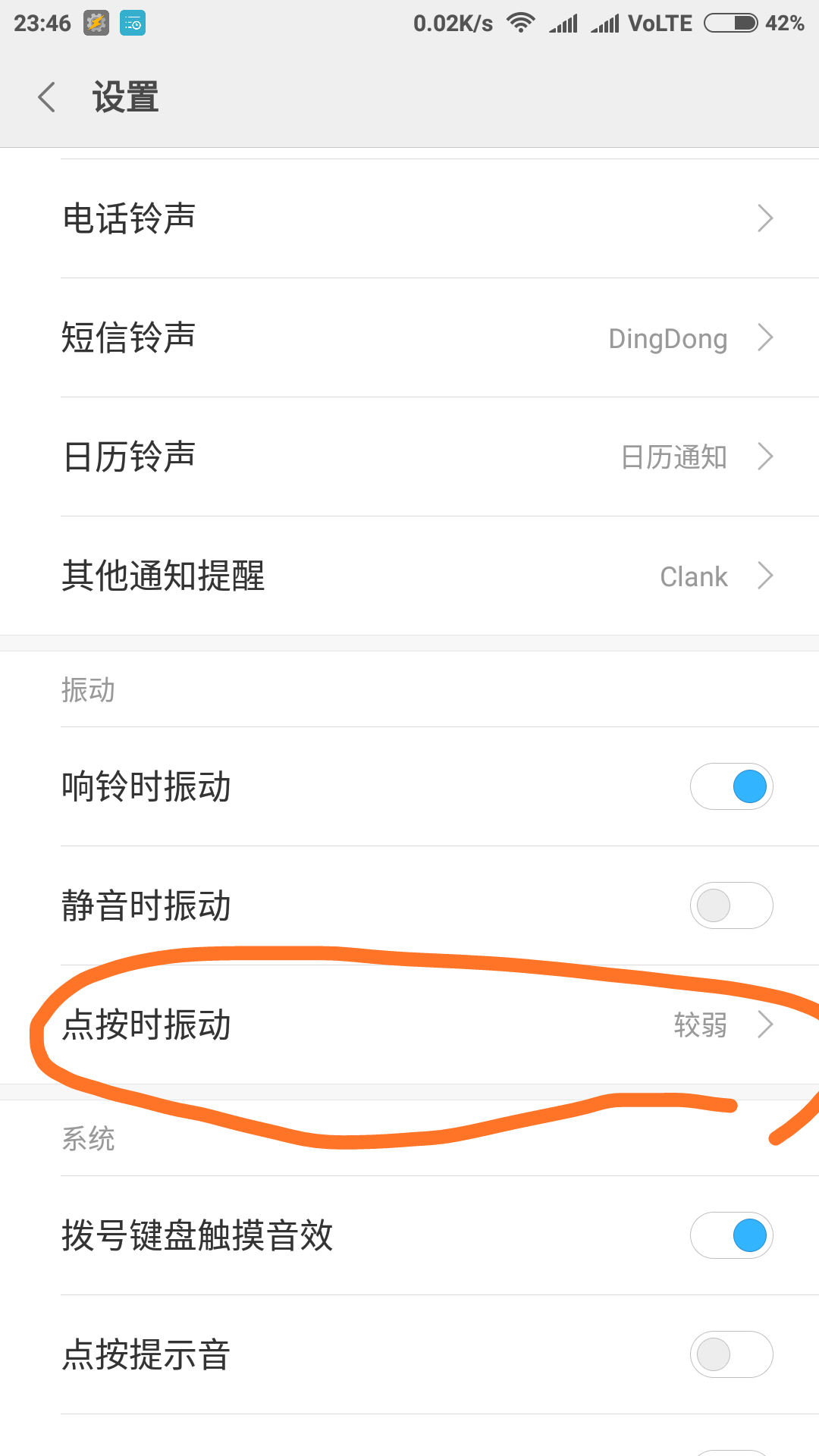The width and height of the screenshot is (819, 1456).
Task: Turn off the 响铃时振动 switch
Action: click(731, 786)
